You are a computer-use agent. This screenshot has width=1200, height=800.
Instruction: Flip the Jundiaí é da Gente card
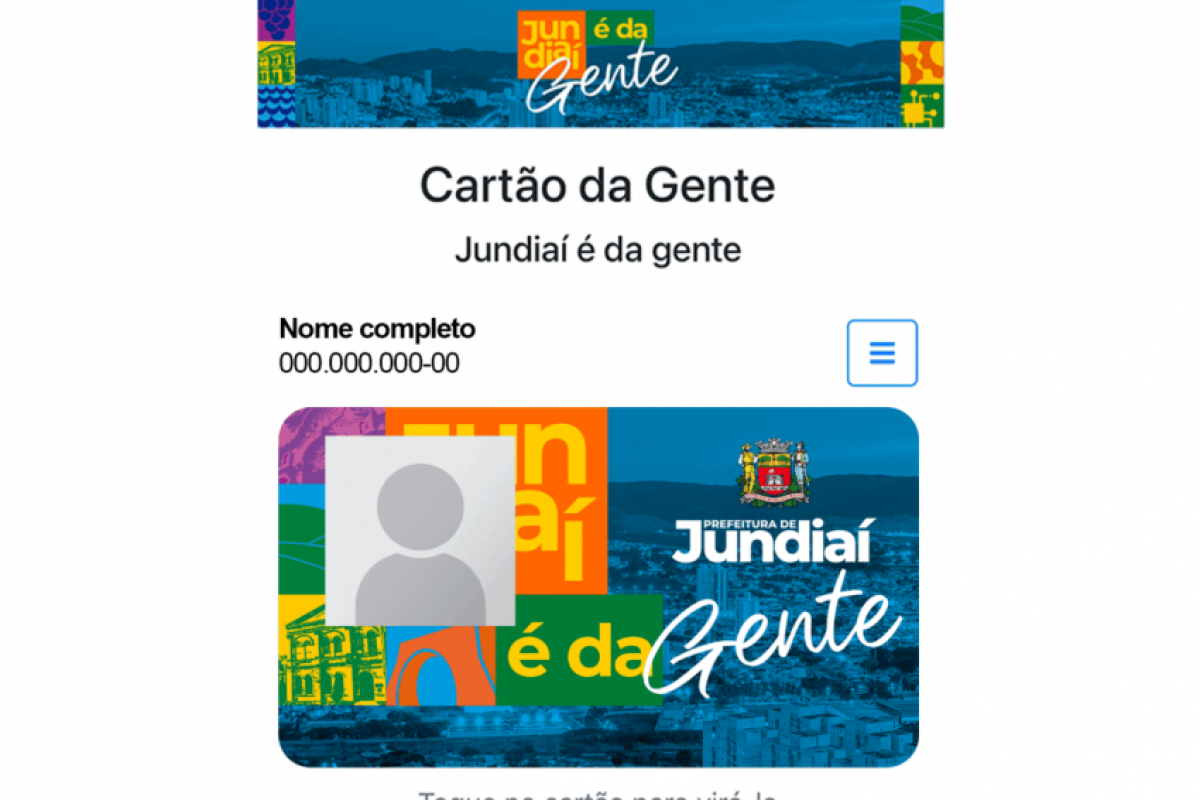point(598,587)
